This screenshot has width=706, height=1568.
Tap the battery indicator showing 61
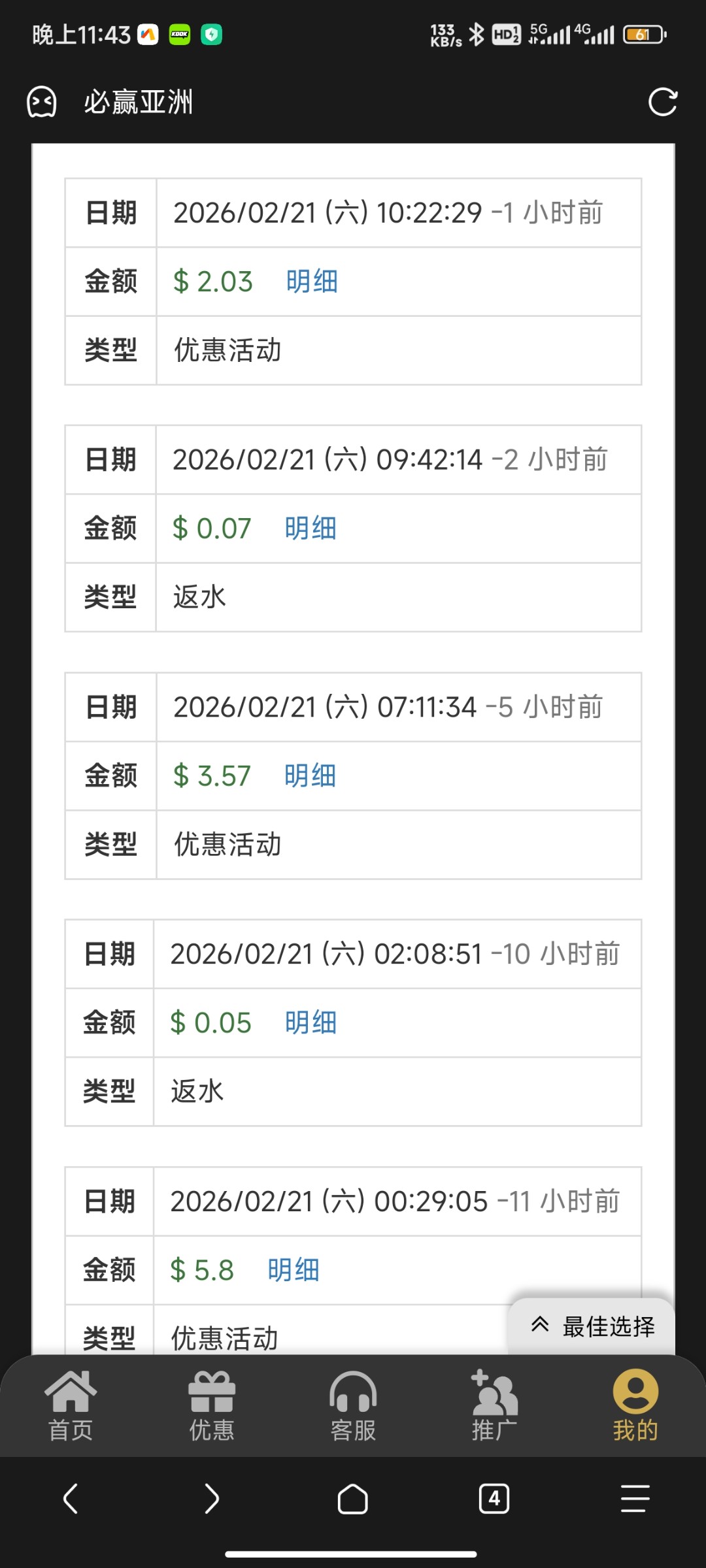[643, 36]
